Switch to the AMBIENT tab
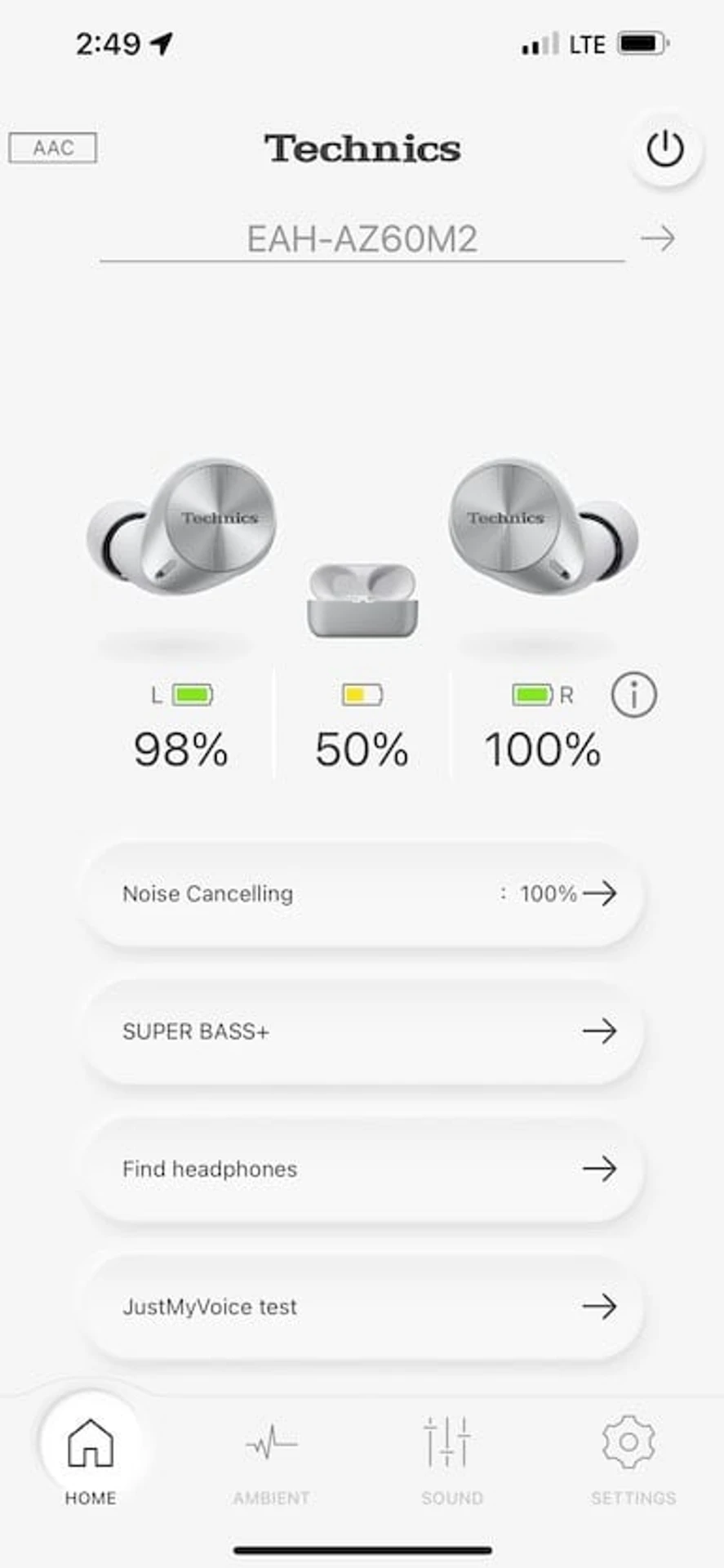The width and height of the screenshot is (724, 1568). (x=272, y=1460)
